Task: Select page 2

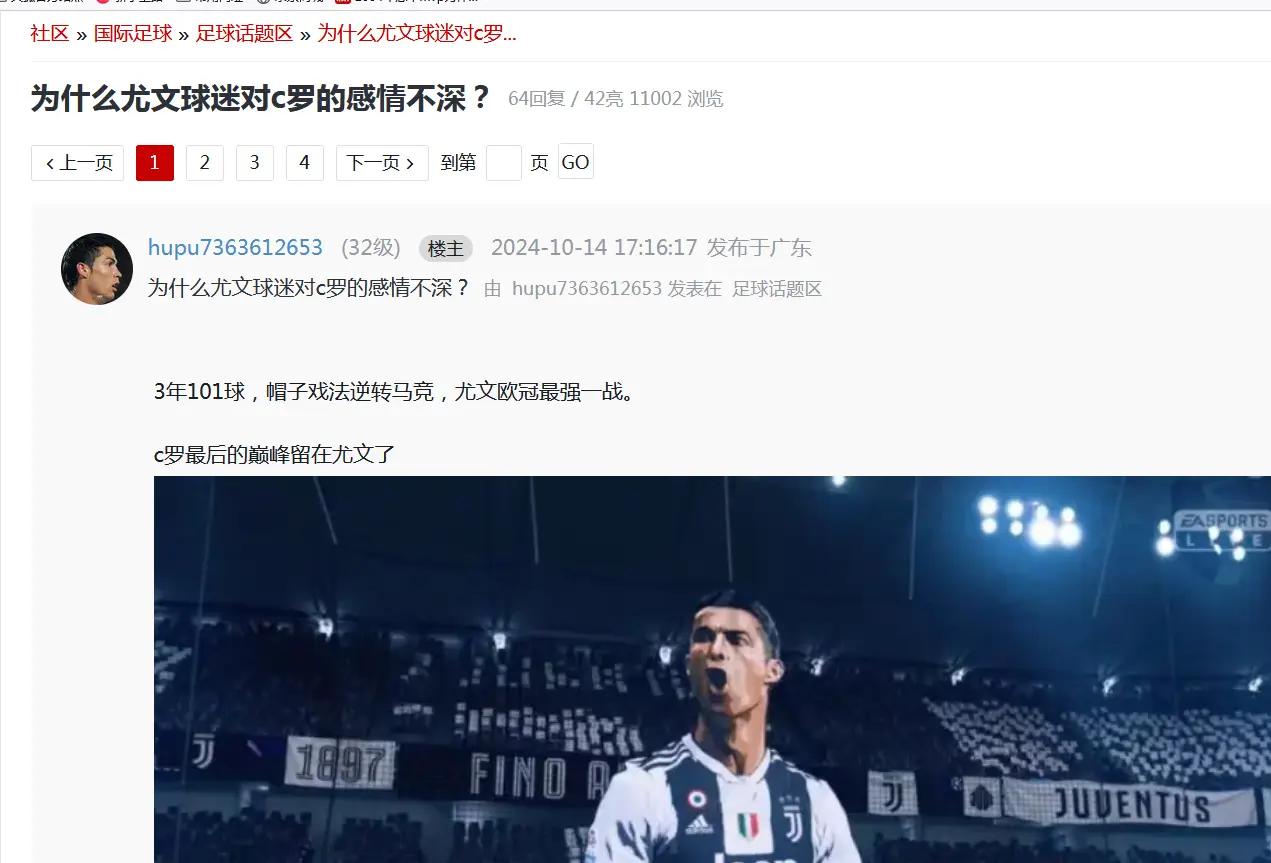Action: tap(205, 163)
